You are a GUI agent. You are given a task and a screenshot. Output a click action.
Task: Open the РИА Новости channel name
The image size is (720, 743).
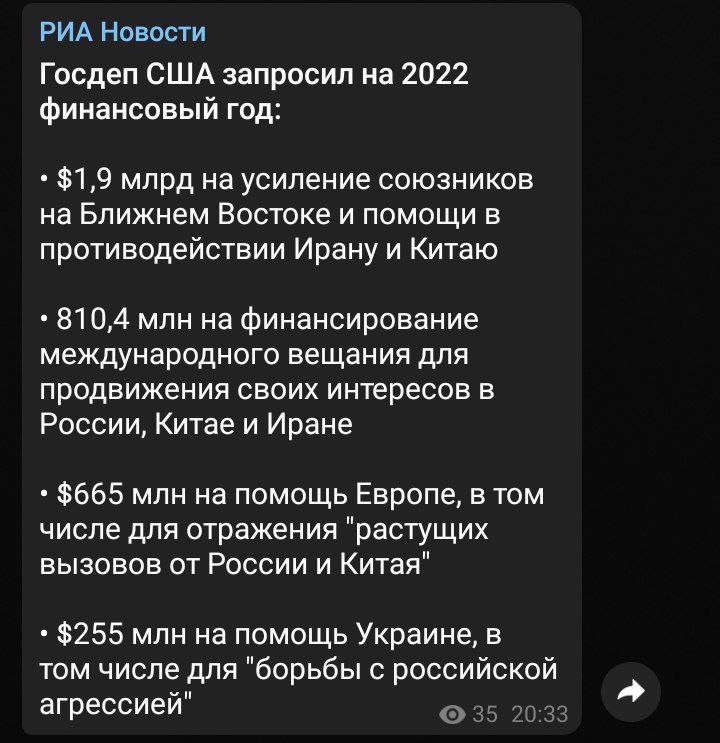click(x=122, y=33)
